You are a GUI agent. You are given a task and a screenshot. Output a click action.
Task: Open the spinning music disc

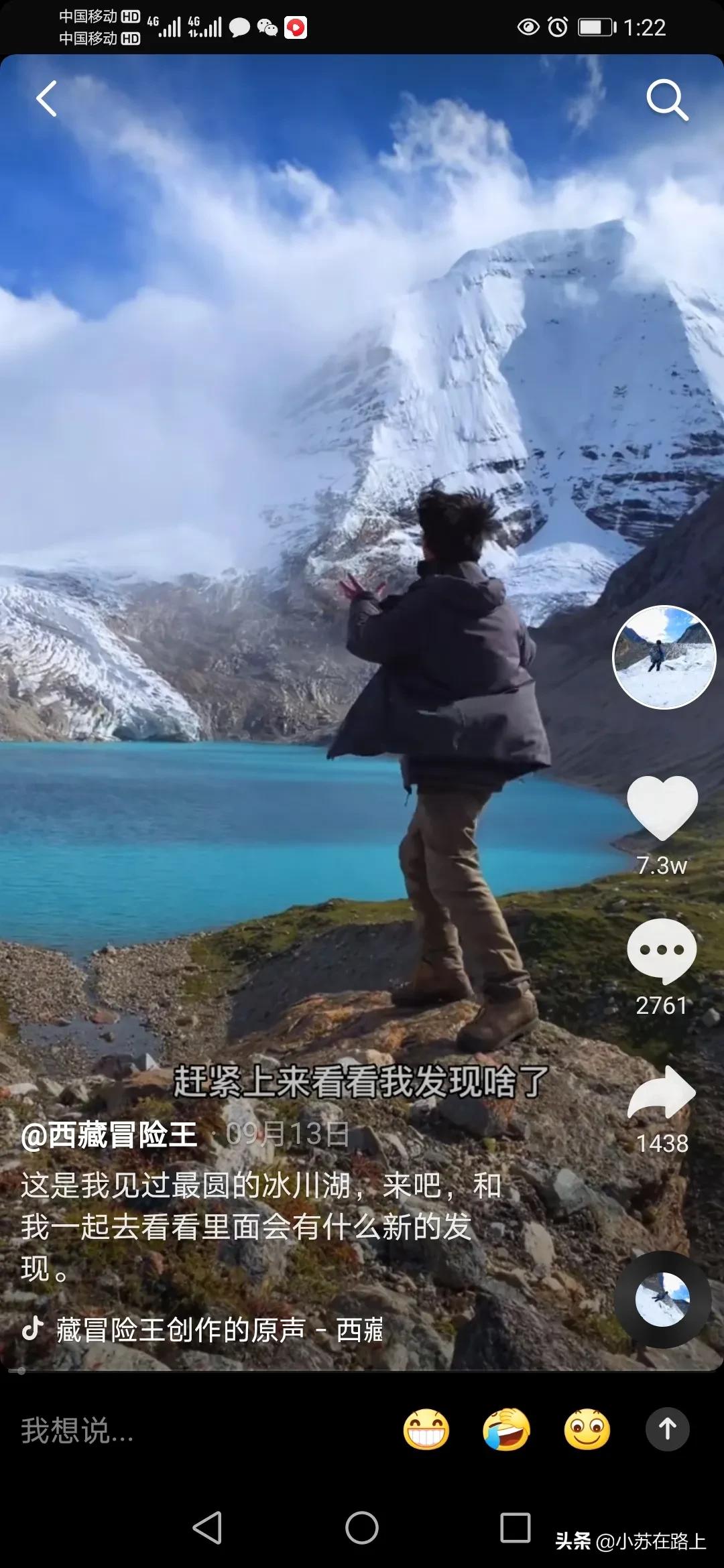pos(662,1300)
